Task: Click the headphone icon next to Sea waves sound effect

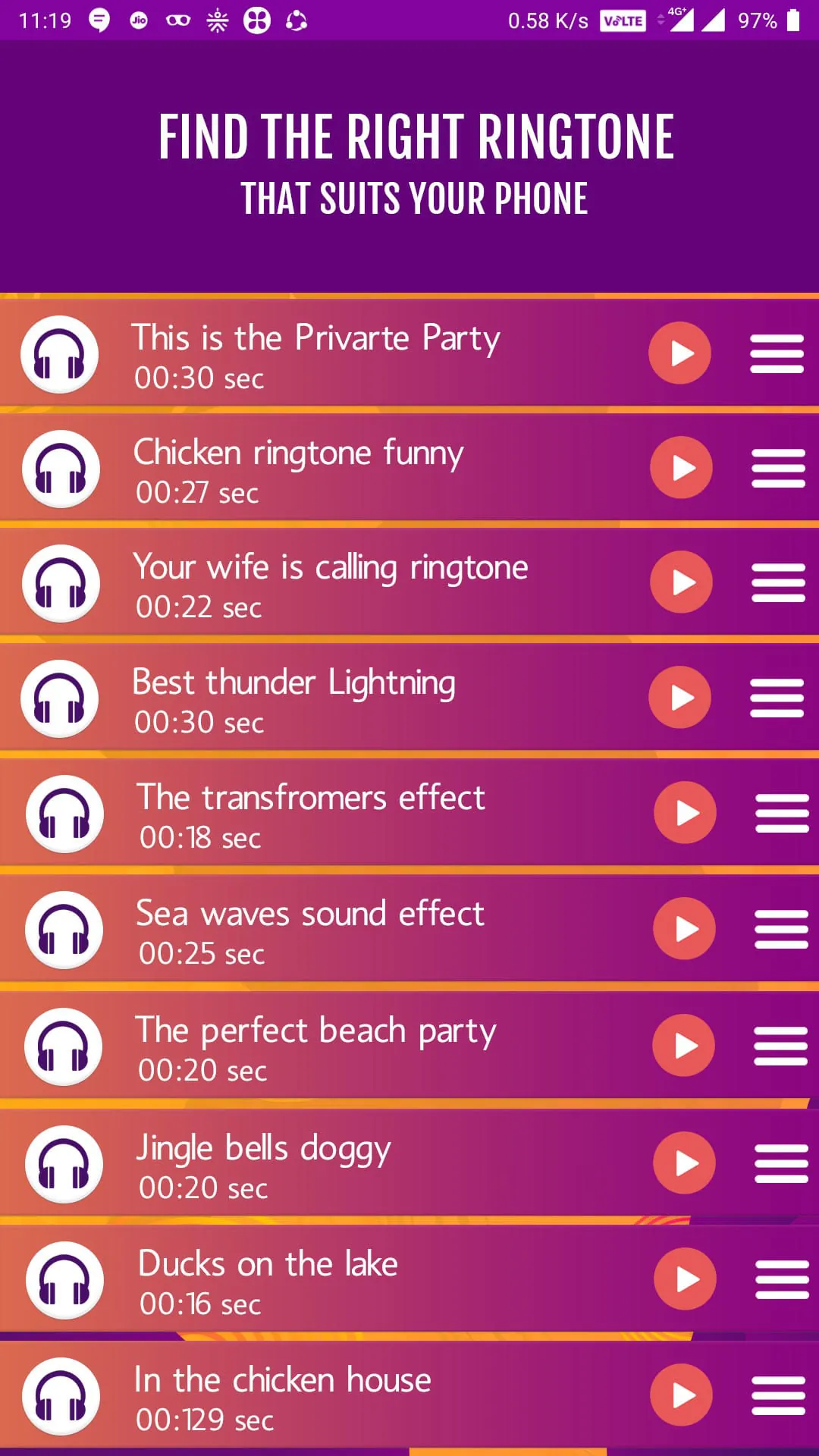Action: (x=63, y=929)
